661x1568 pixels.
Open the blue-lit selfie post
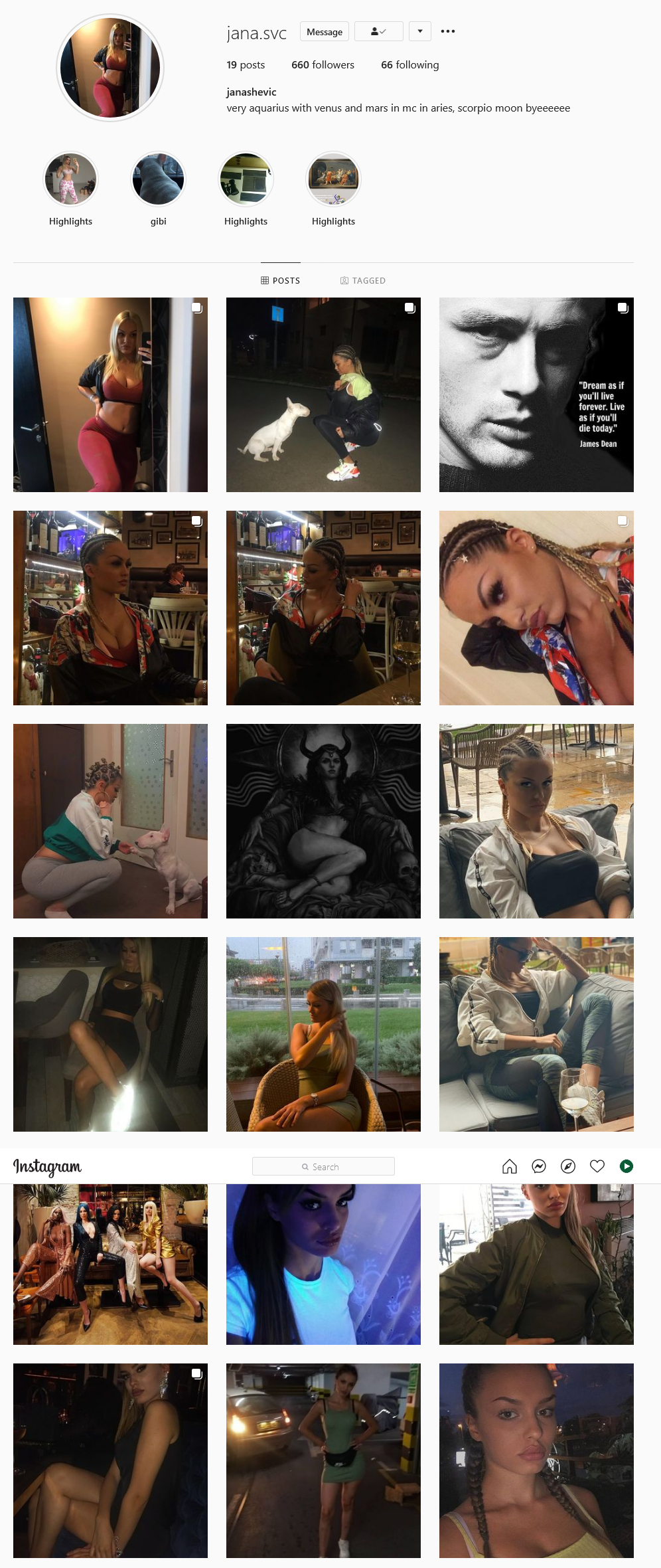pyautogui.click(x=323, y=1264)
